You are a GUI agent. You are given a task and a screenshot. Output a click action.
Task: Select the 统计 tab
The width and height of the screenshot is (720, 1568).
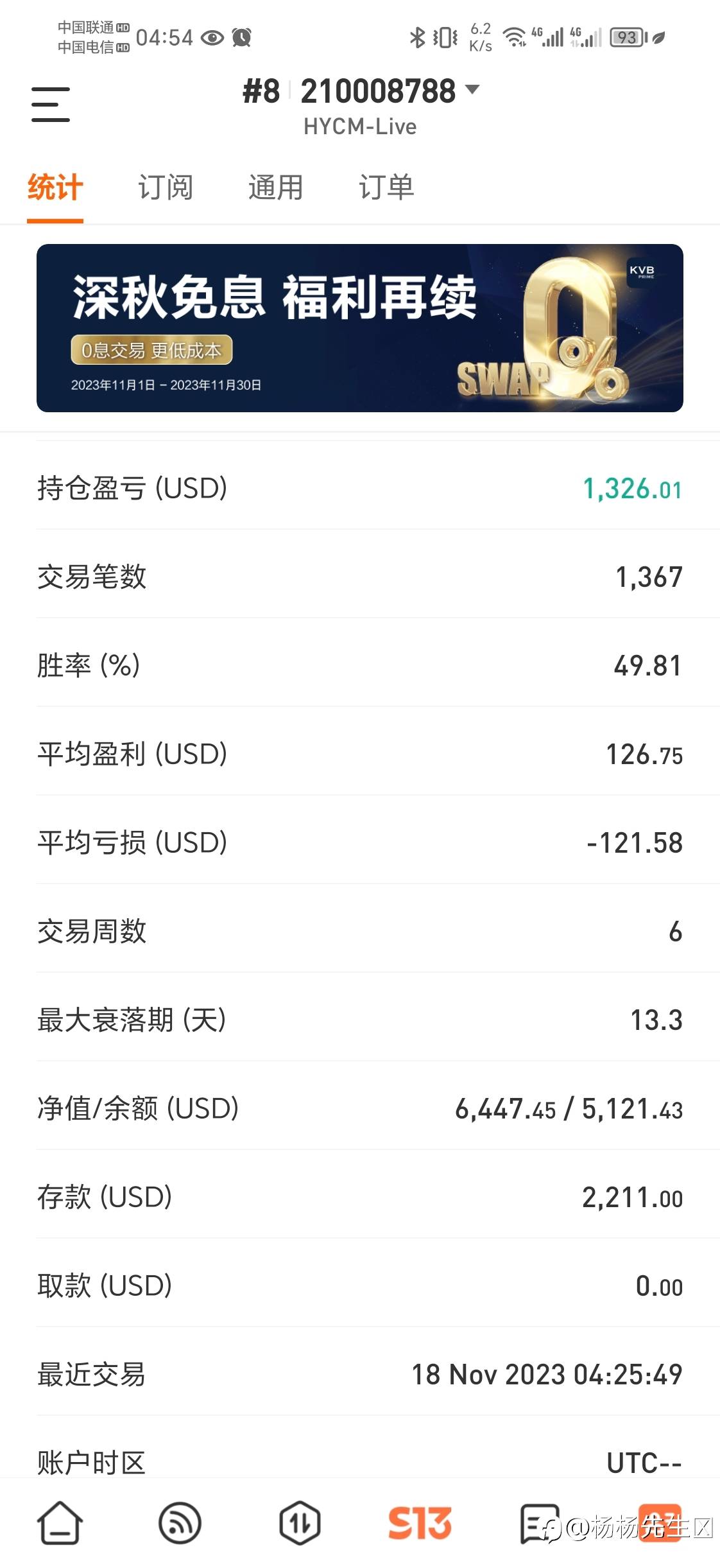click(55, 187)
